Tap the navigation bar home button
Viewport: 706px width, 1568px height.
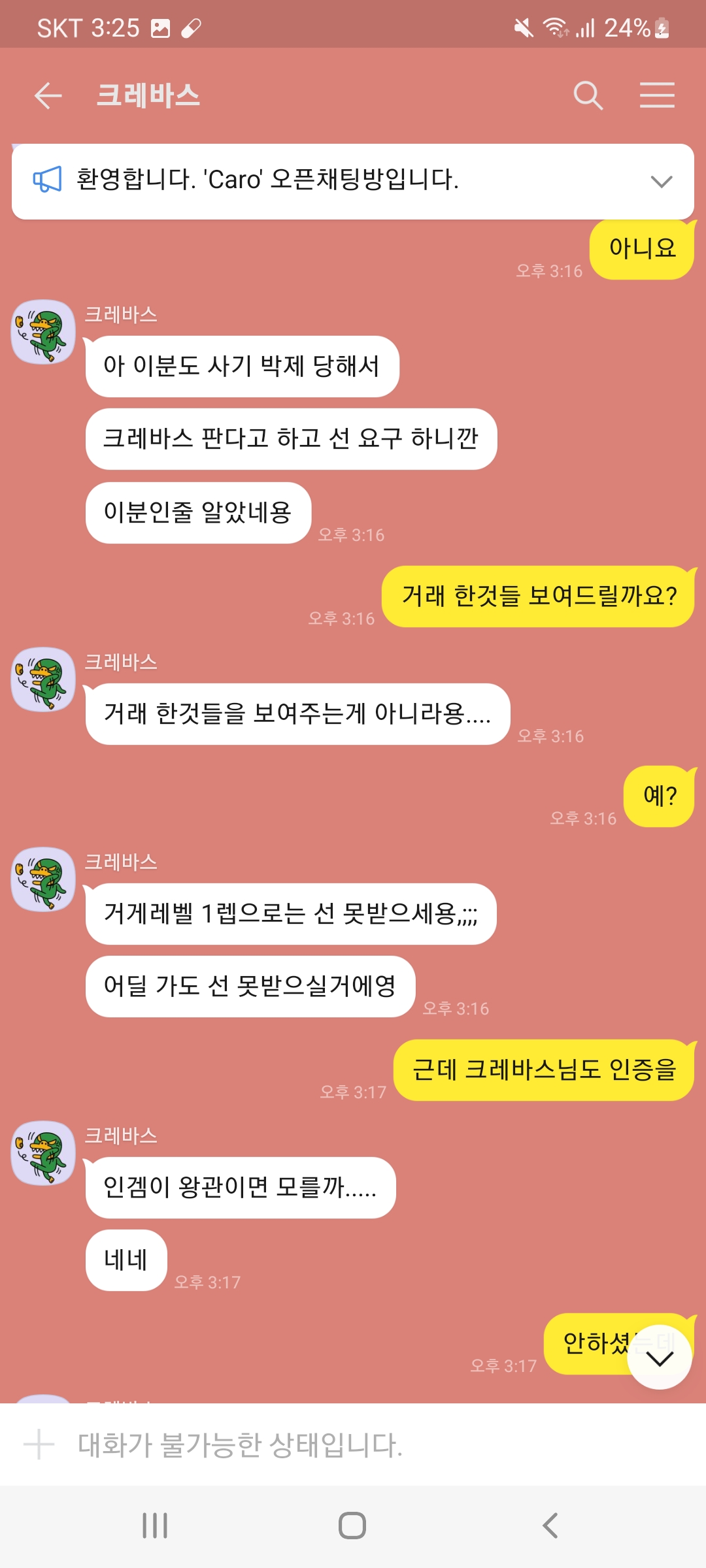coord(352,1526)
